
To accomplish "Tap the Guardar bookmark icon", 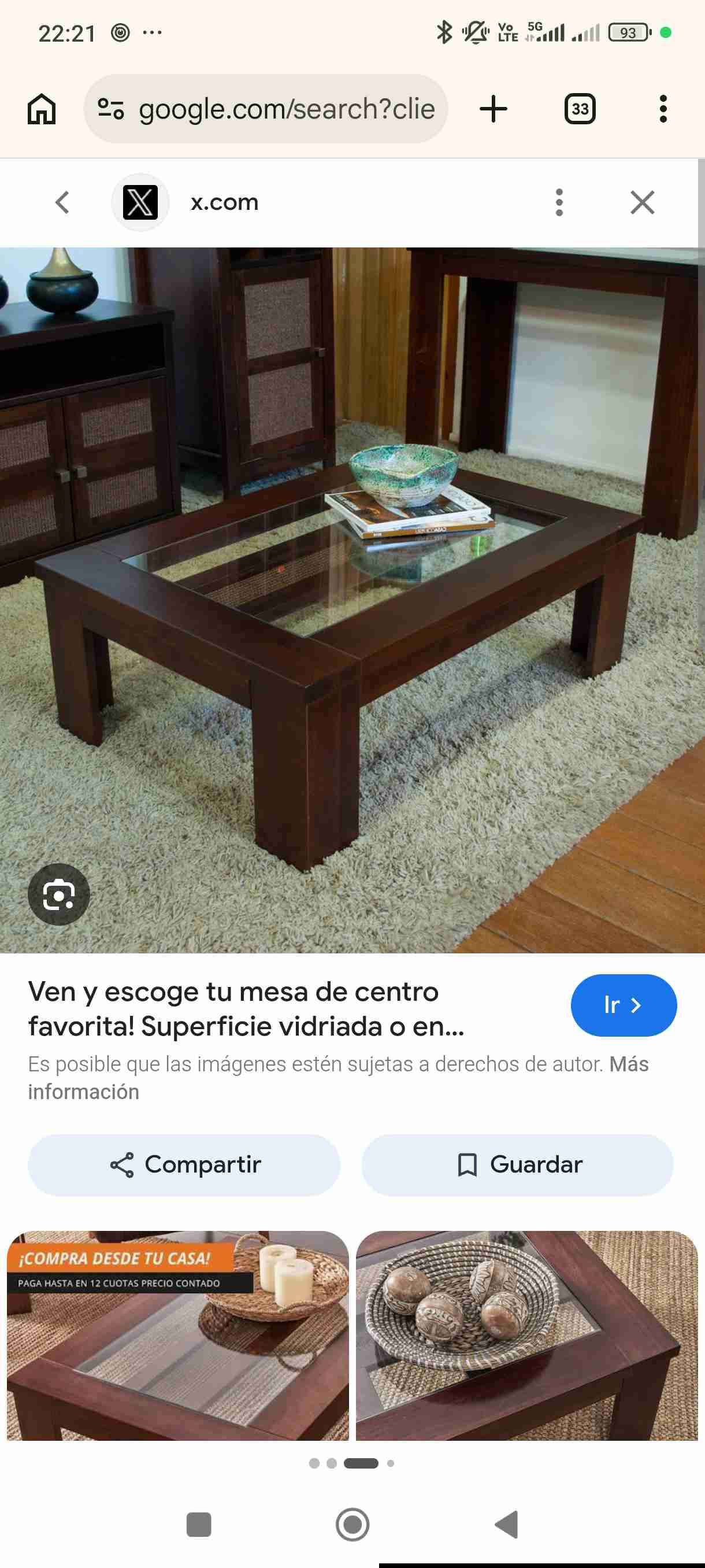I will [x=469, y=1164].
